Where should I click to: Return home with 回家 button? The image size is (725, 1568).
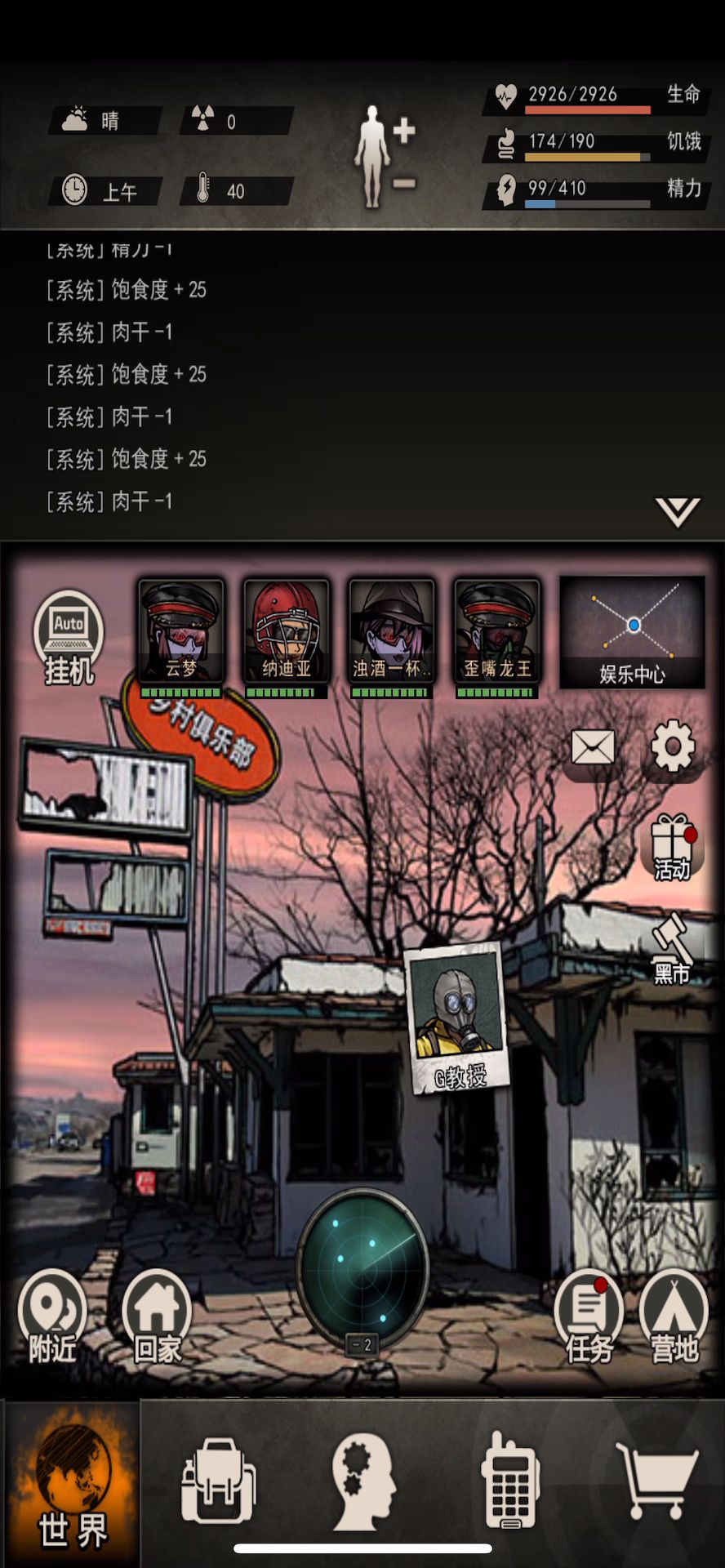(157, 1316)
